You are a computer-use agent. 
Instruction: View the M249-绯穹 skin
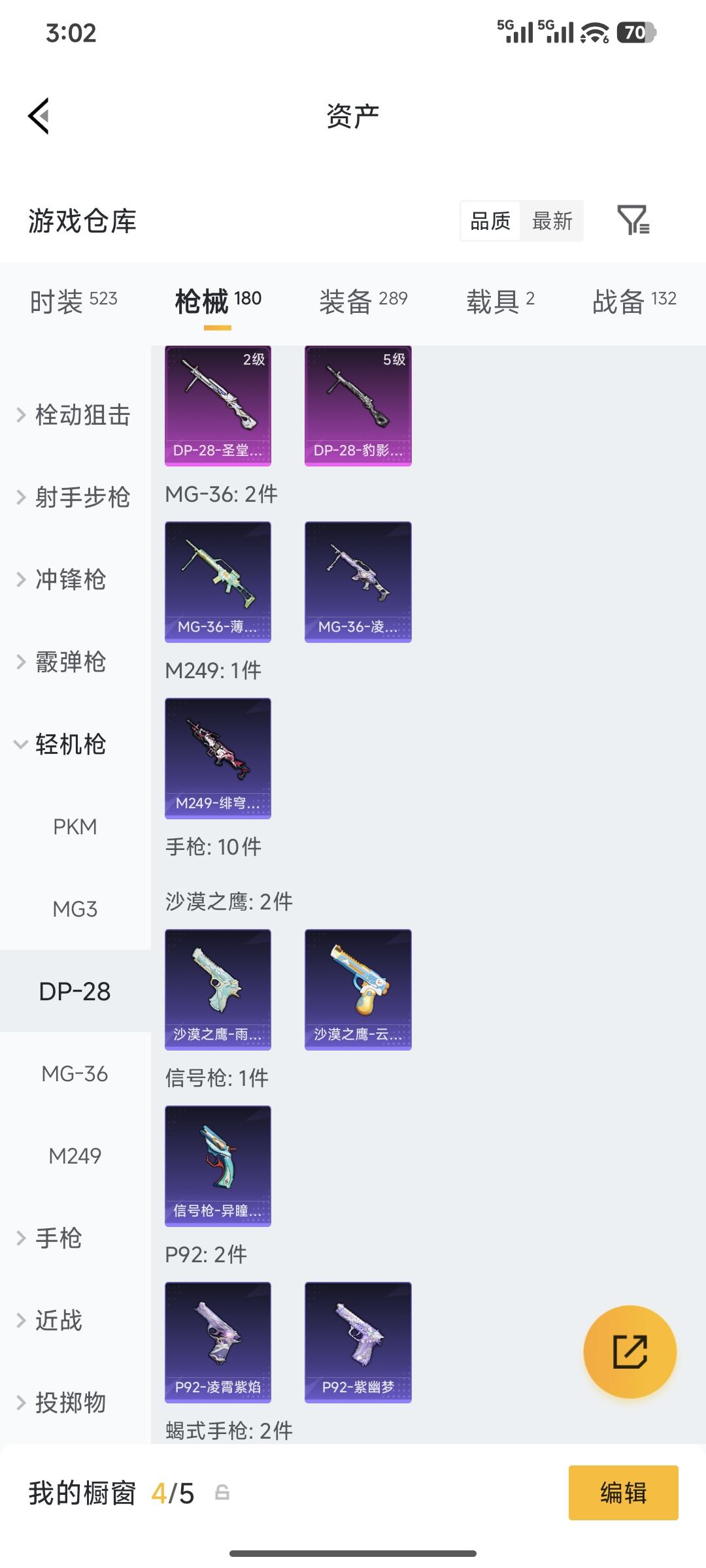[x=218, y=758]
